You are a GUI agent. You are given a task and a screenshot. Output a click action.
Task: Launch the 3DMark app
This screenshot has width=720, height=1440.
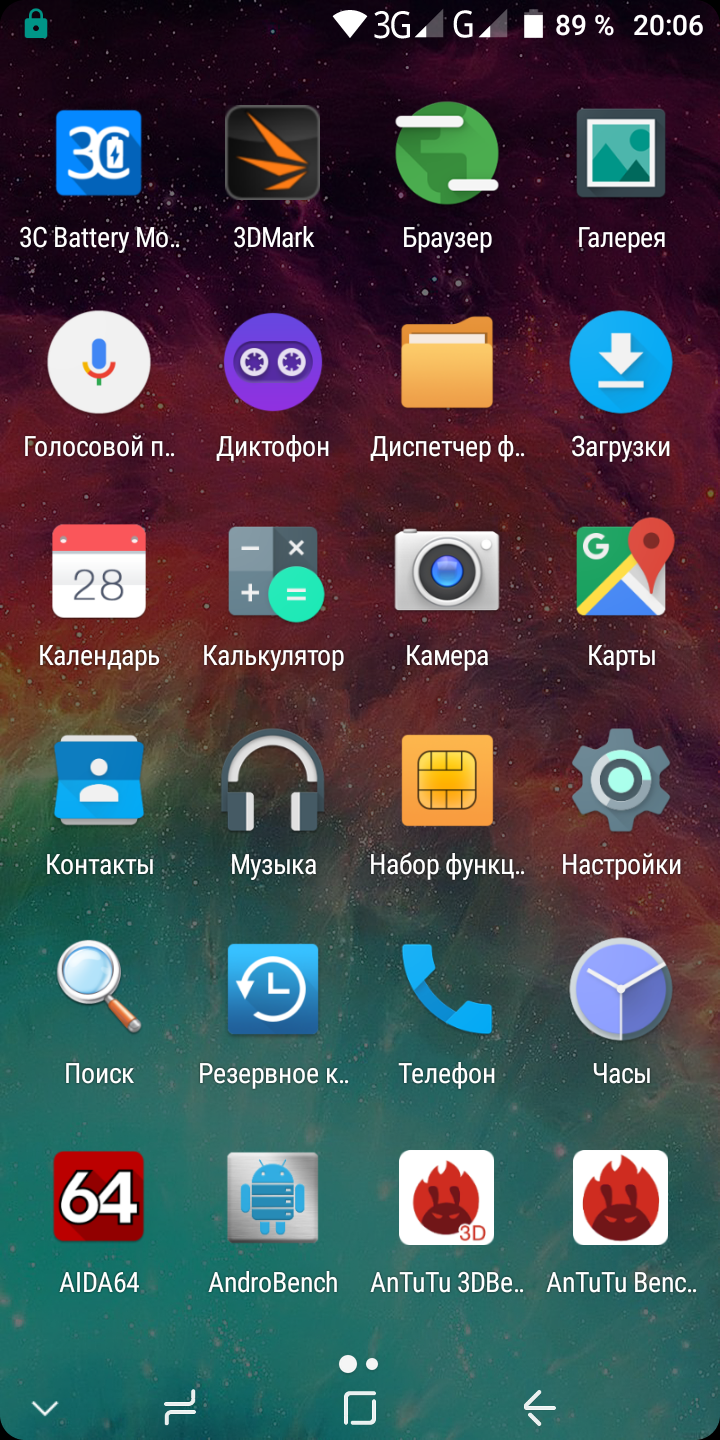click(273, 153)
